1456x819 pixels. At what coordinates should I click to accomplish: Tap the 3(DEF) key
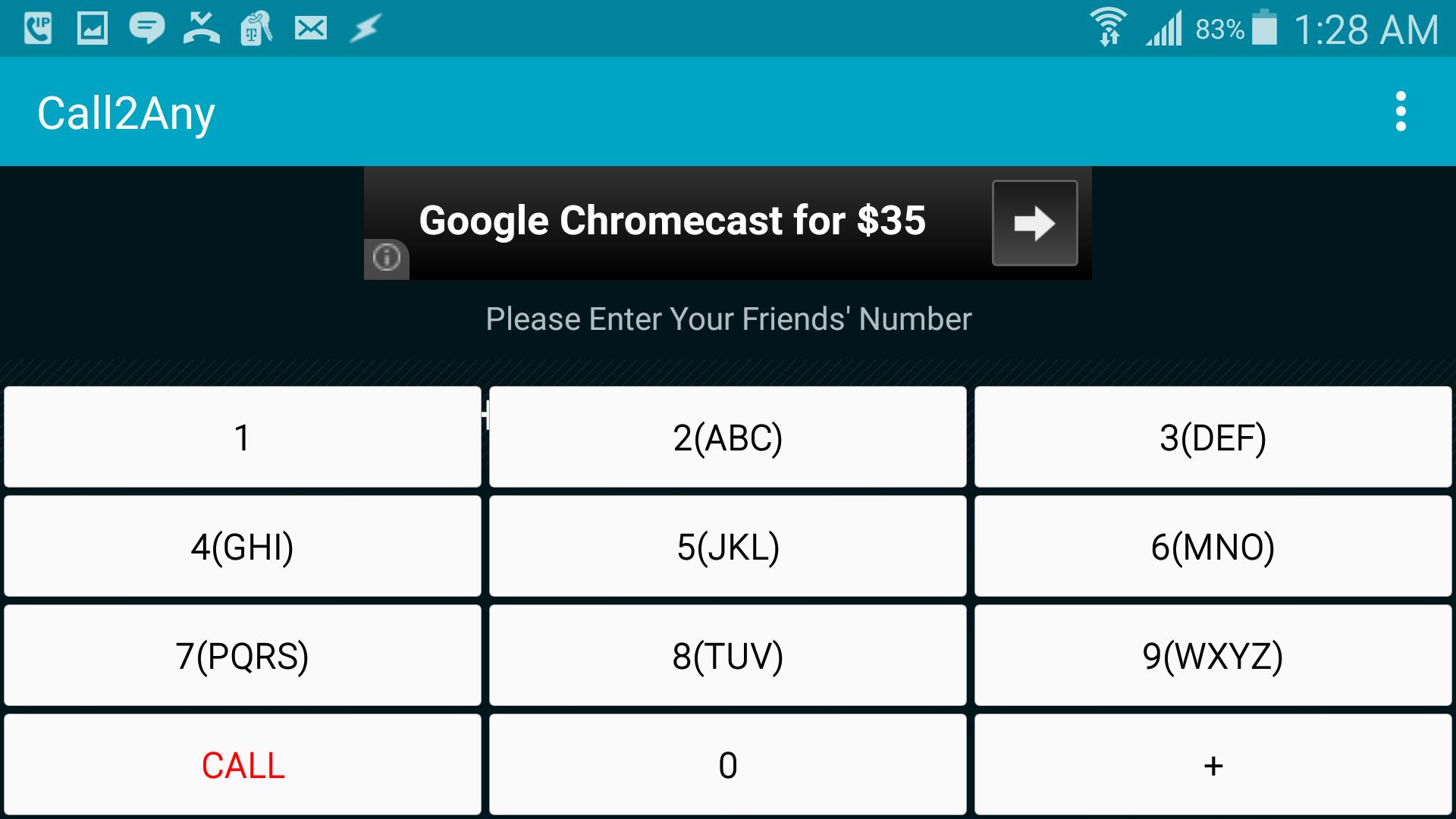click(1213, 438)
